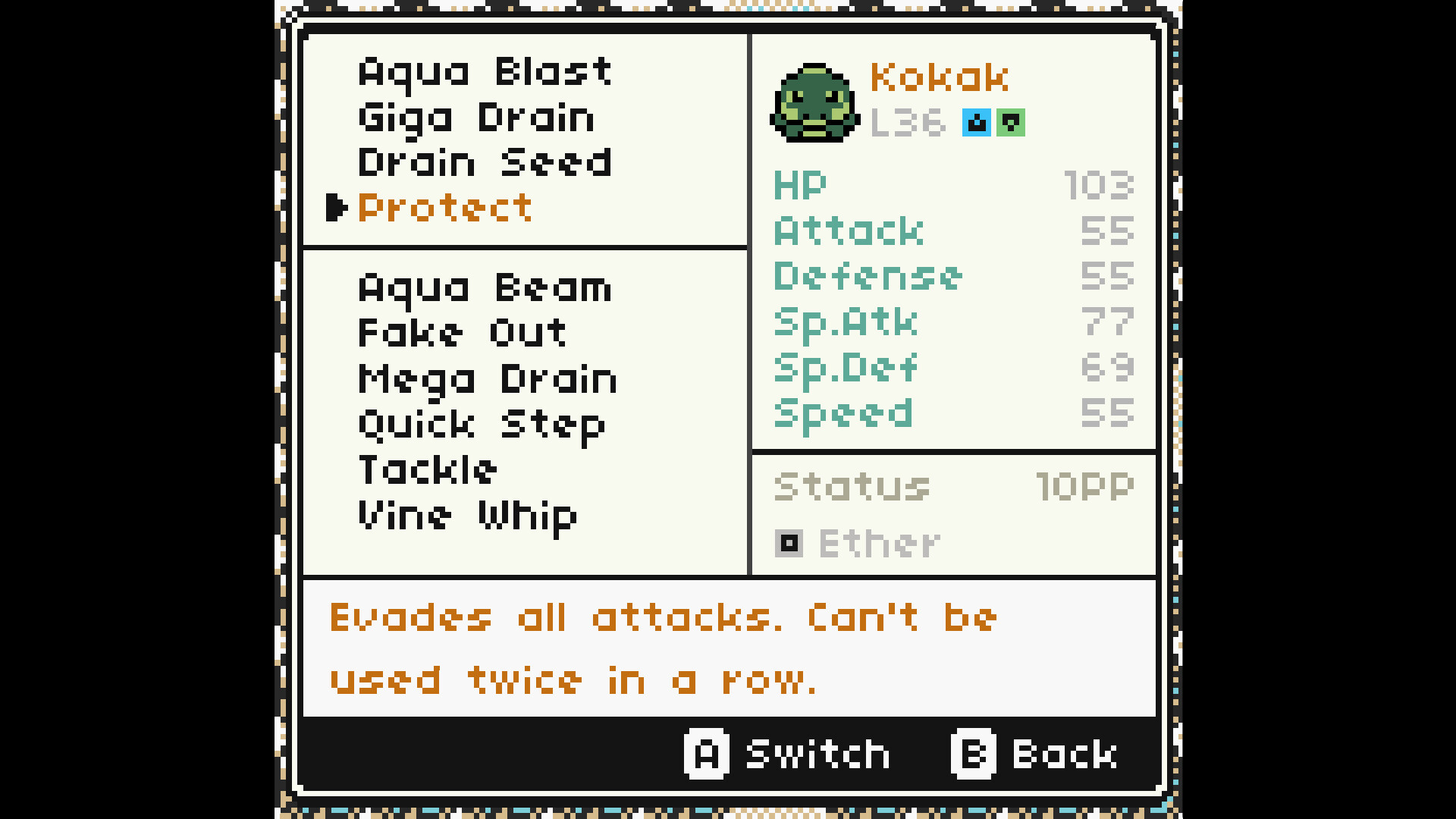This screenshot has width=1456, height=819.
Task: Choose the Mega Drain move
Action: coord(488,379)
